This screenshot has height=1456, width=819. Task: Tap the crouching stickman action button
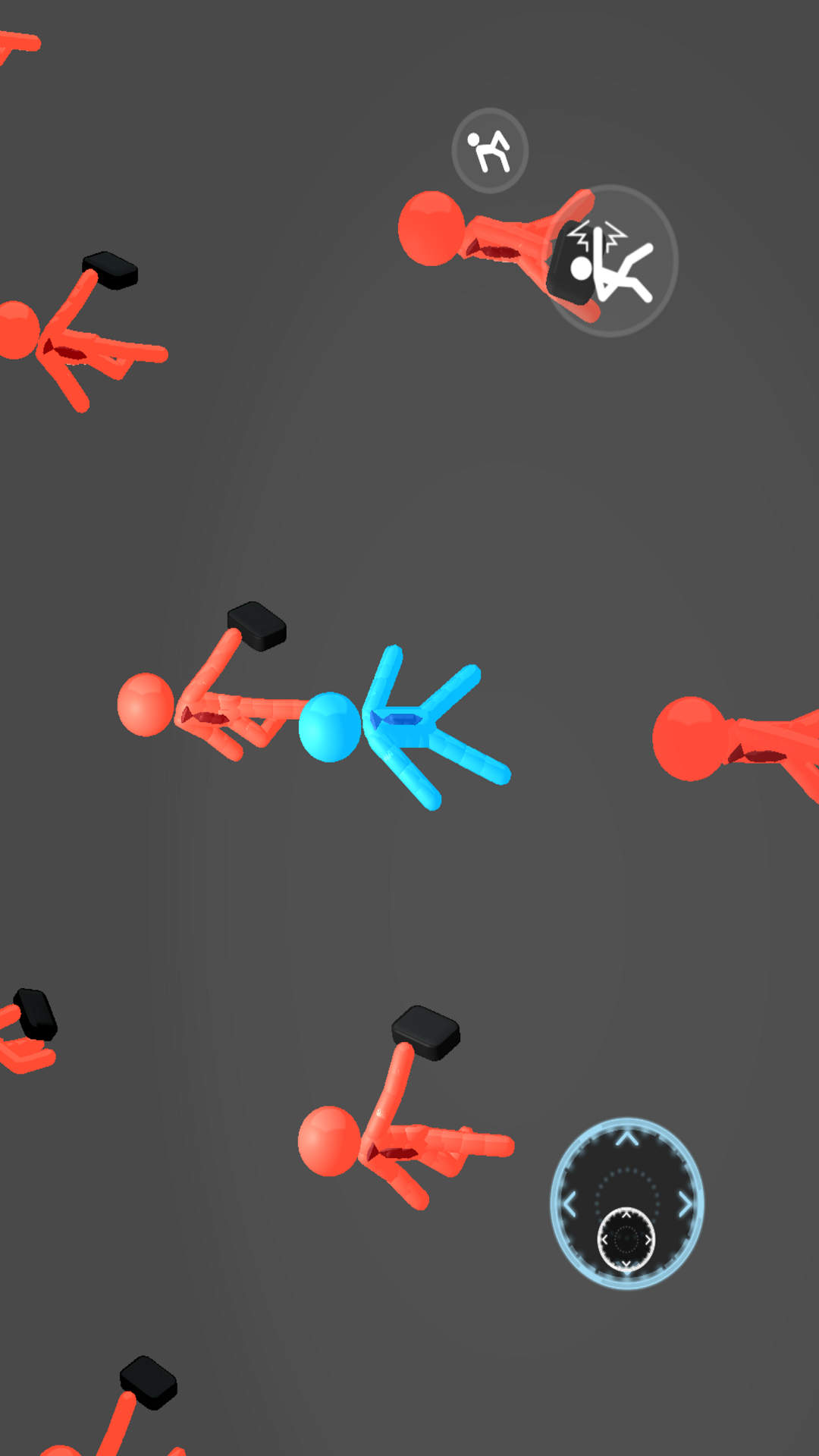490,150
